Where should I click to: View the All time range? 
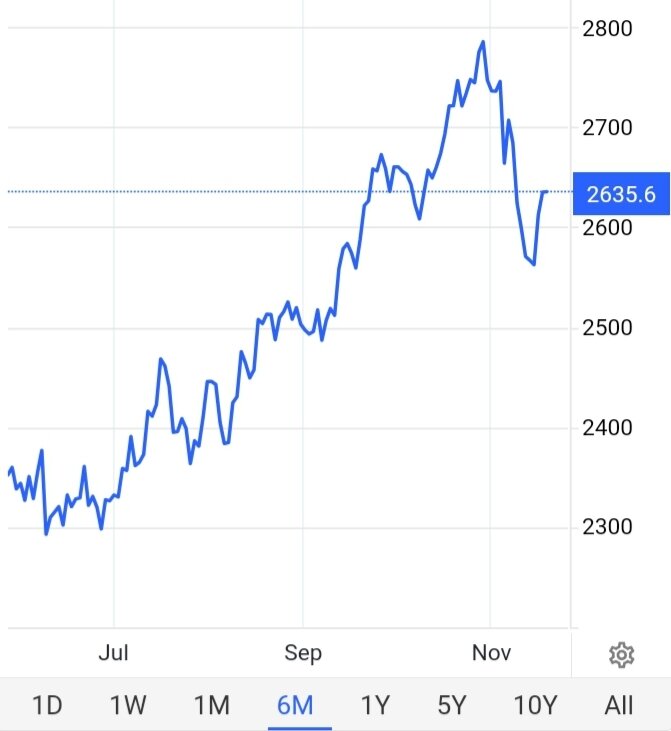619,705
